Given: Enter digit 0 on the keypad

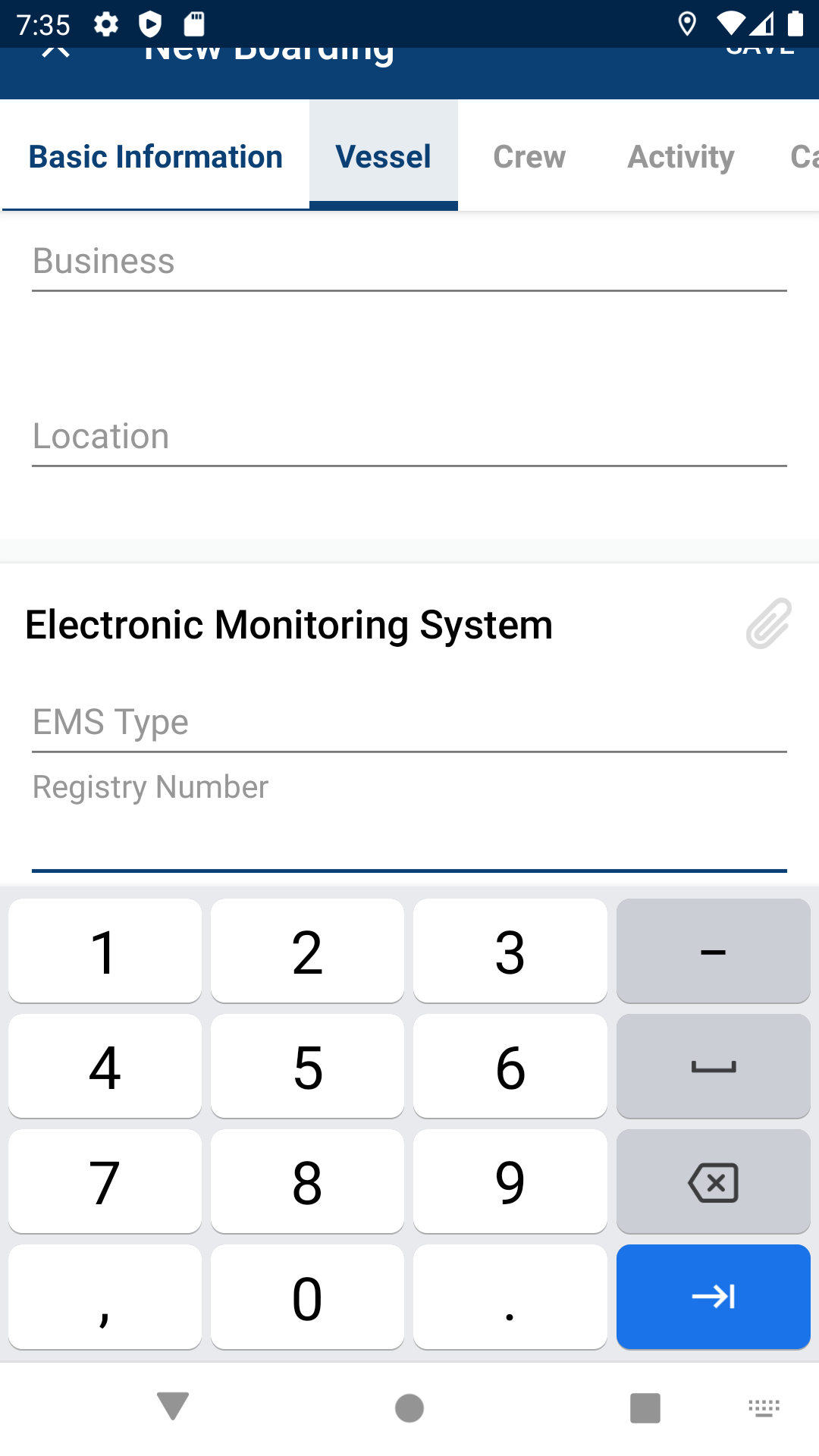Looking at the screenshot, I should coord(307,1297).
